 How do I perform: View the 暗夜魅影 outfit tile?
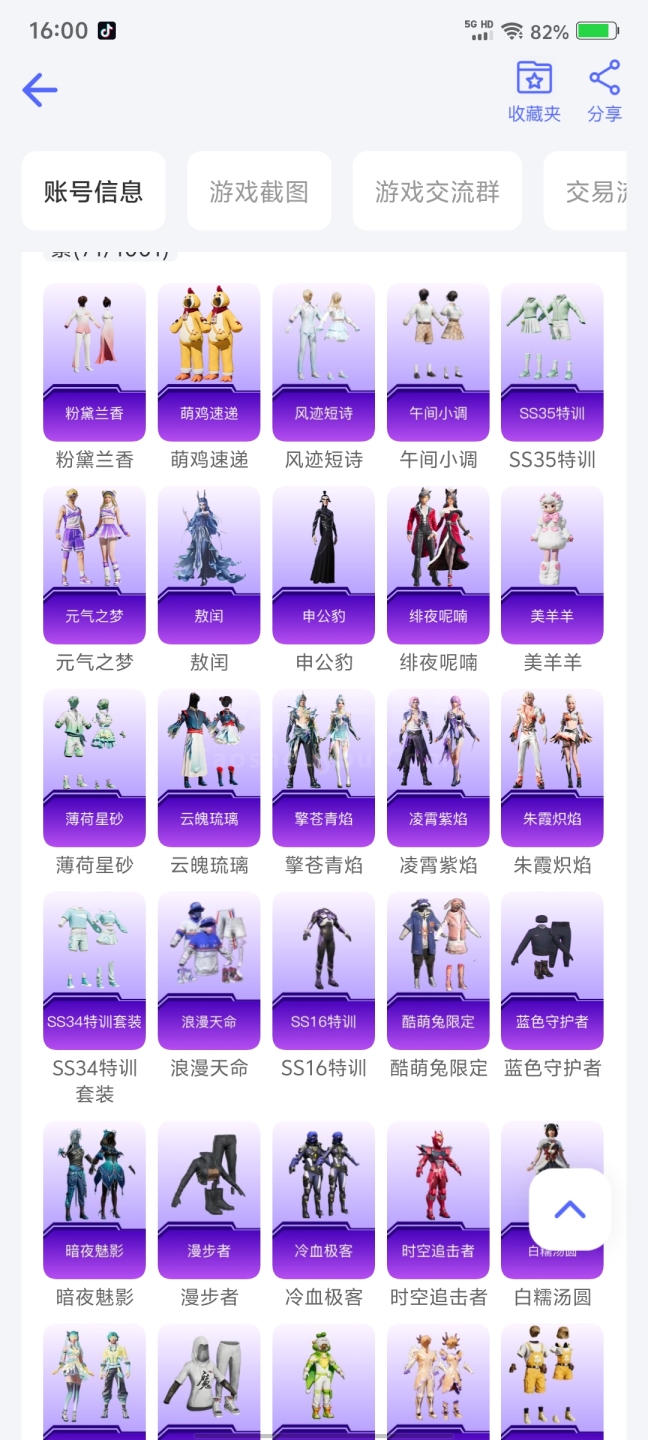(x=95, y=1200)
